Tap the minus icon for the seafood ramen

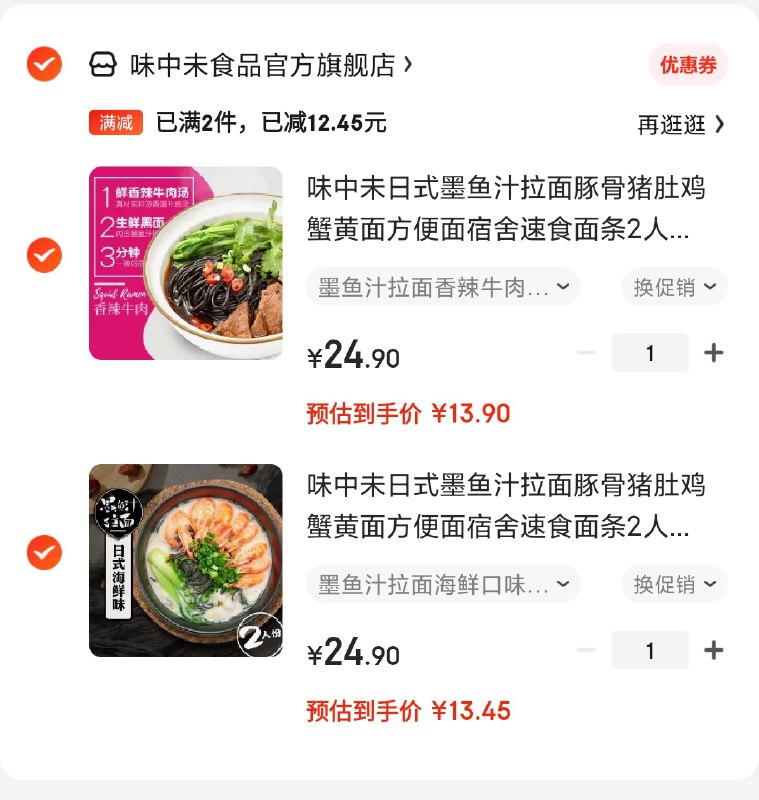tap(588, 650)
